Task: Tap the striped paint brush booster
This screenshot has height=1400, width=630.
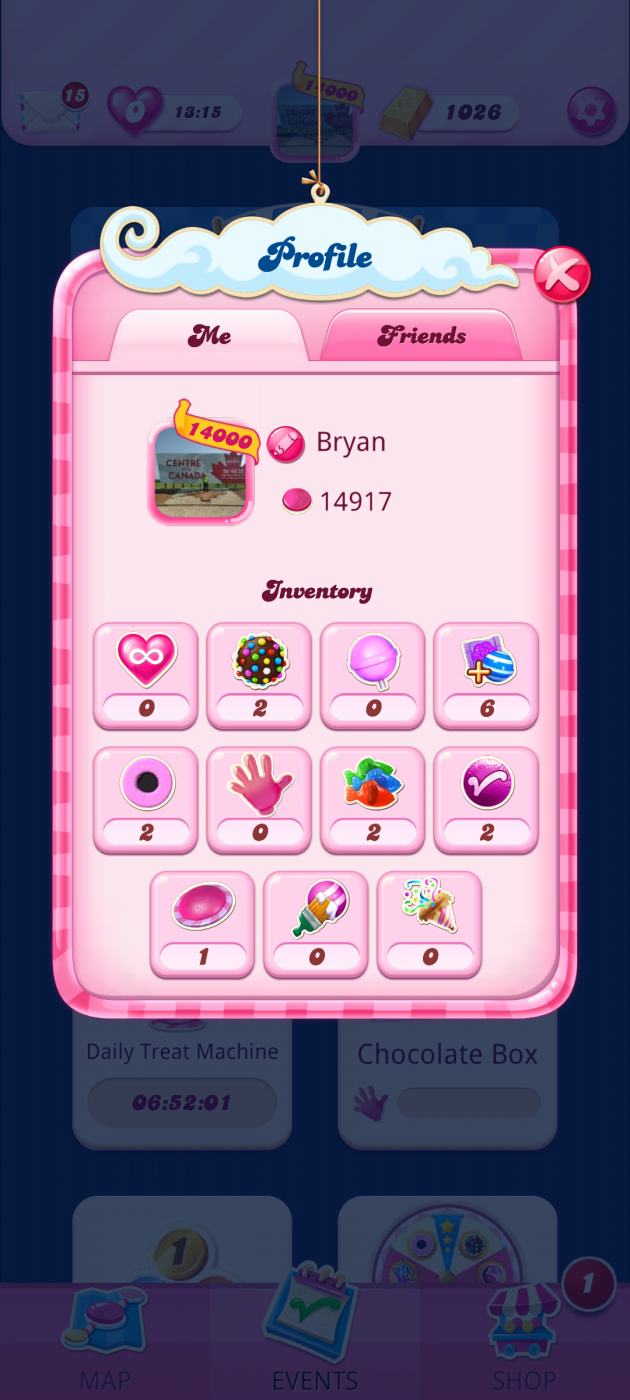Action: point(316,910)
